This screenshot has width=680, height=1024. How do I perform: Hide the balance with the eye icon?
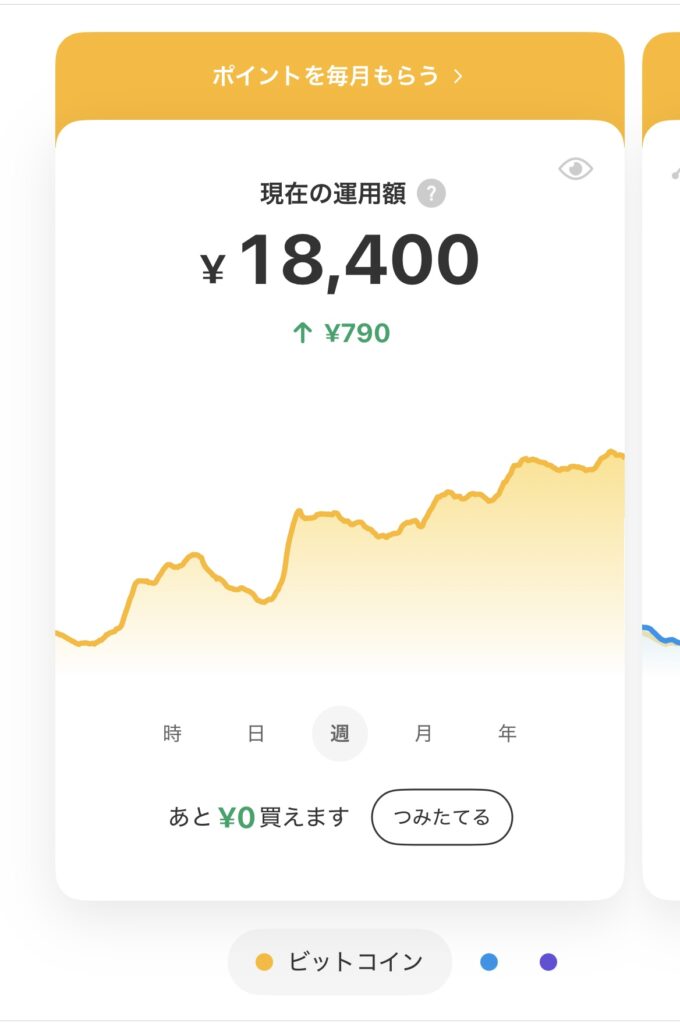tap(575, 169)
